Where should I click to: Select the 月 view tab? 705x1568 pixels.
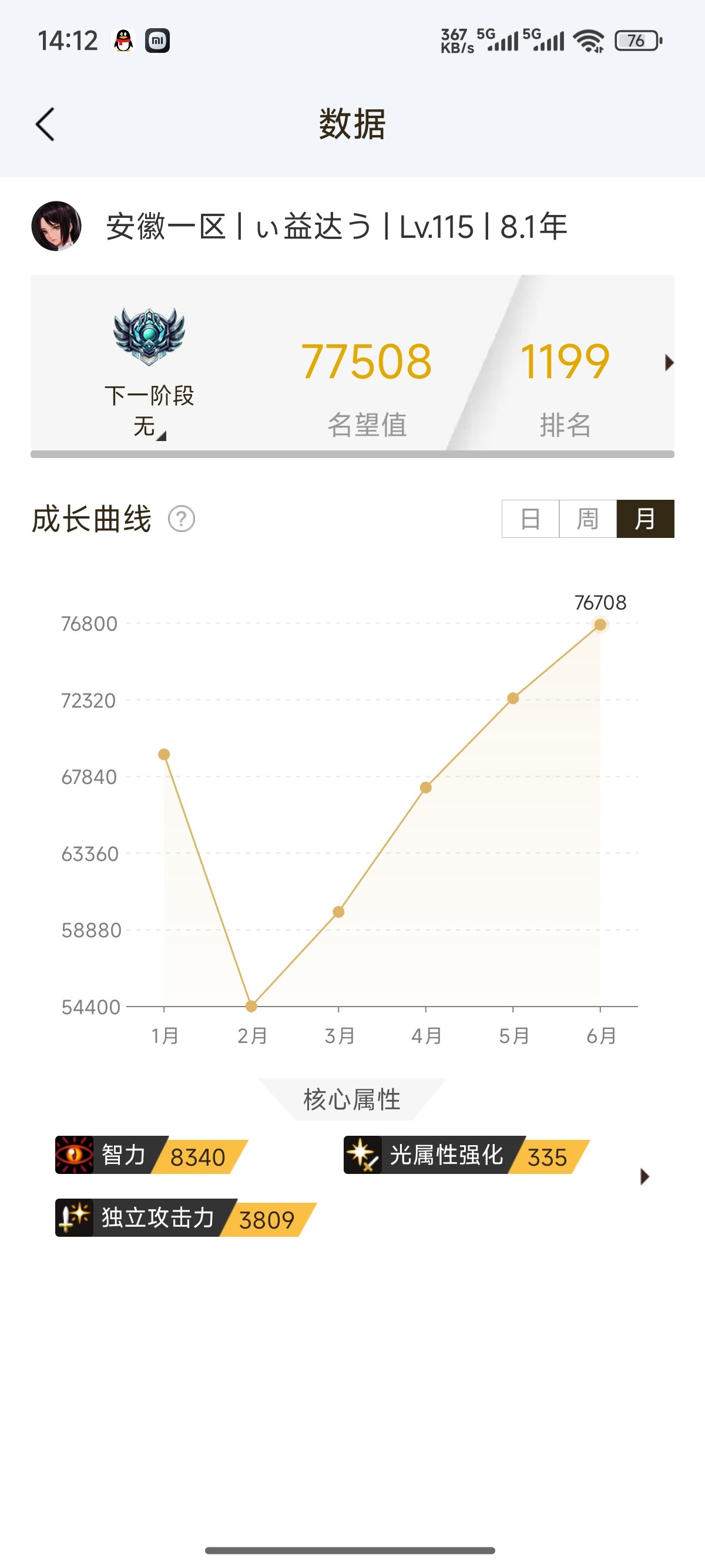(645, 519)
